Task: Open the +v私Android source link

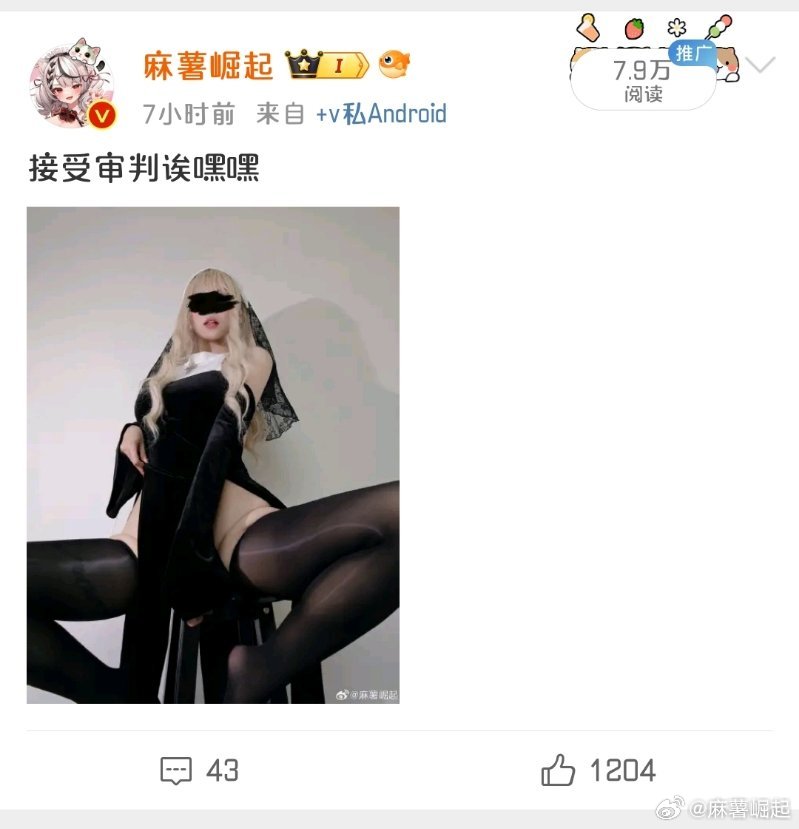Action: [381, 114]
